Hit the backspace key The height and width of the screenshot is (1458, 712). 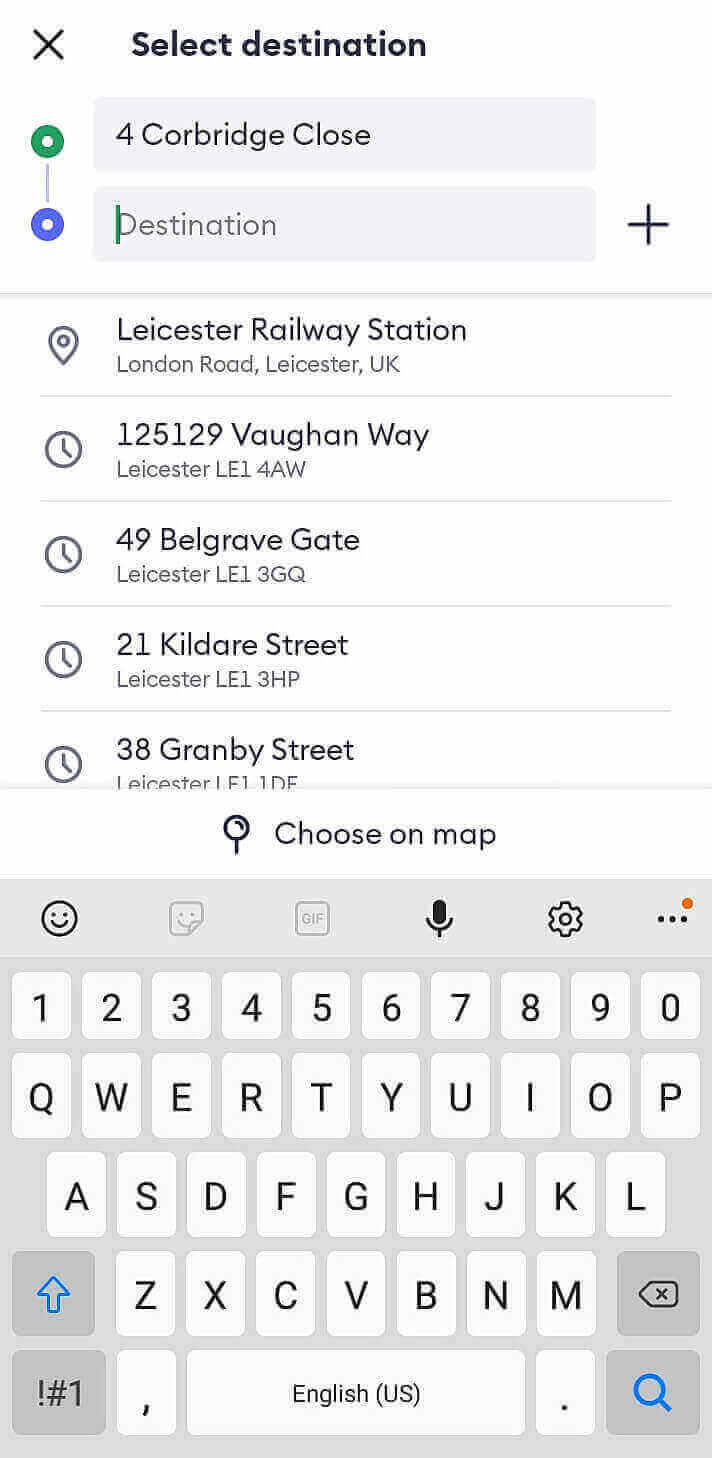(x=657, y=1294)
